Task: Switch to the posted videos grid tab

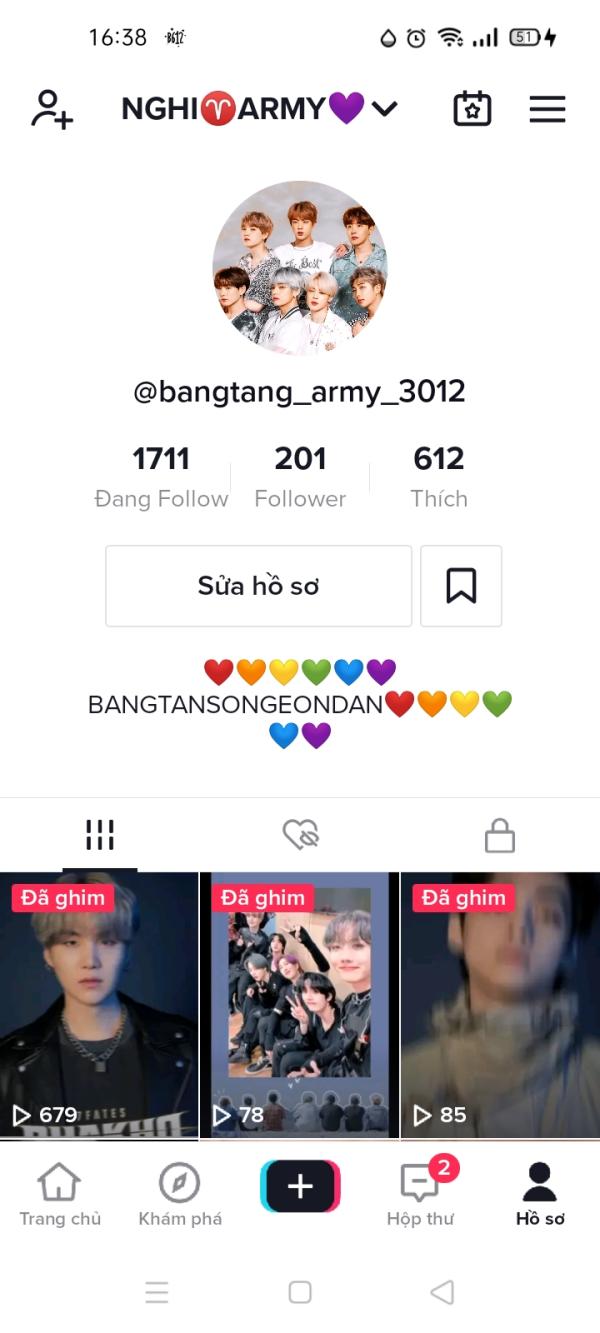Action: coord(100,835)
